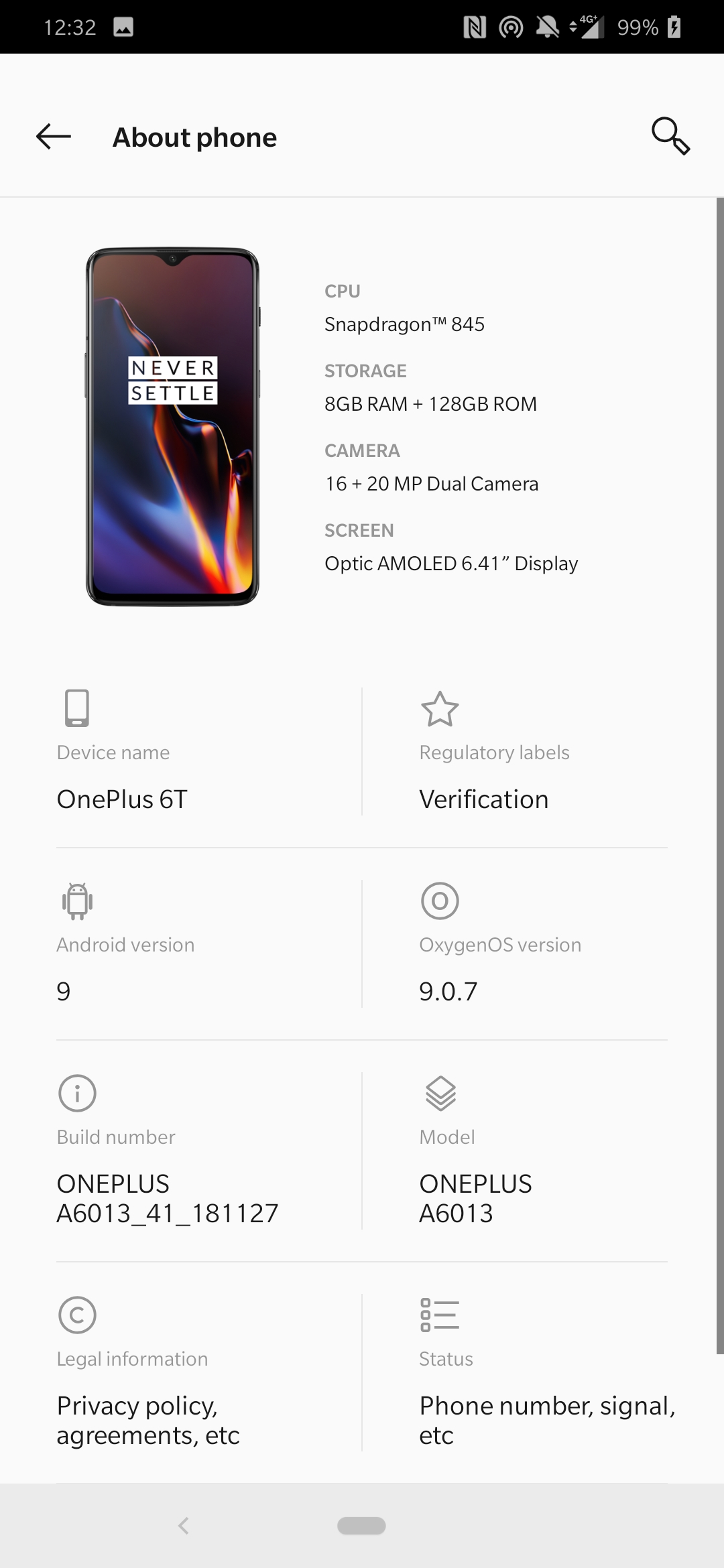Go back using the top-left arrow

54,137
